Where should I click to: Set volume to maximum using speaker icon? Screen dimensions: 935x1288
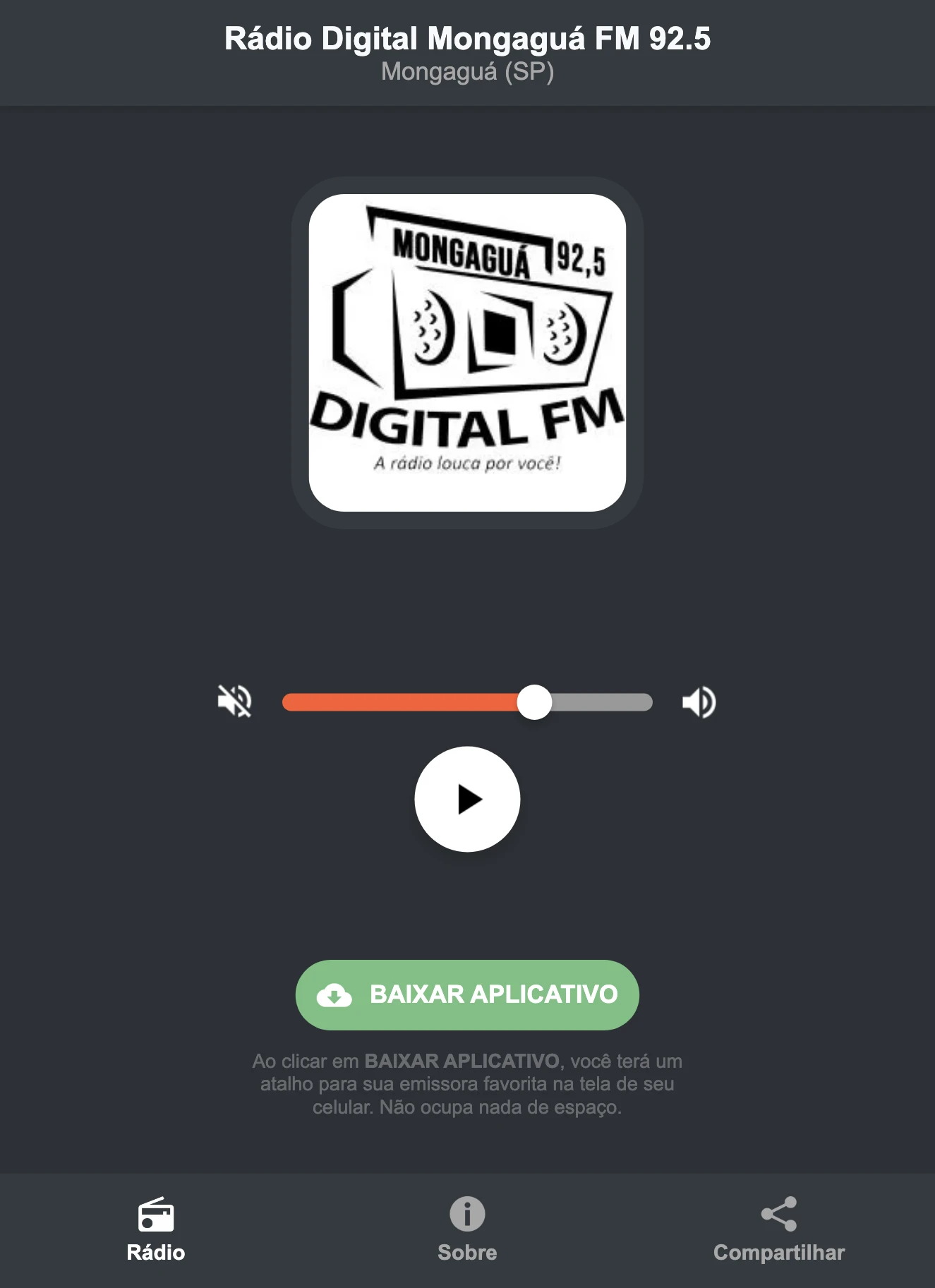[699, 702]
